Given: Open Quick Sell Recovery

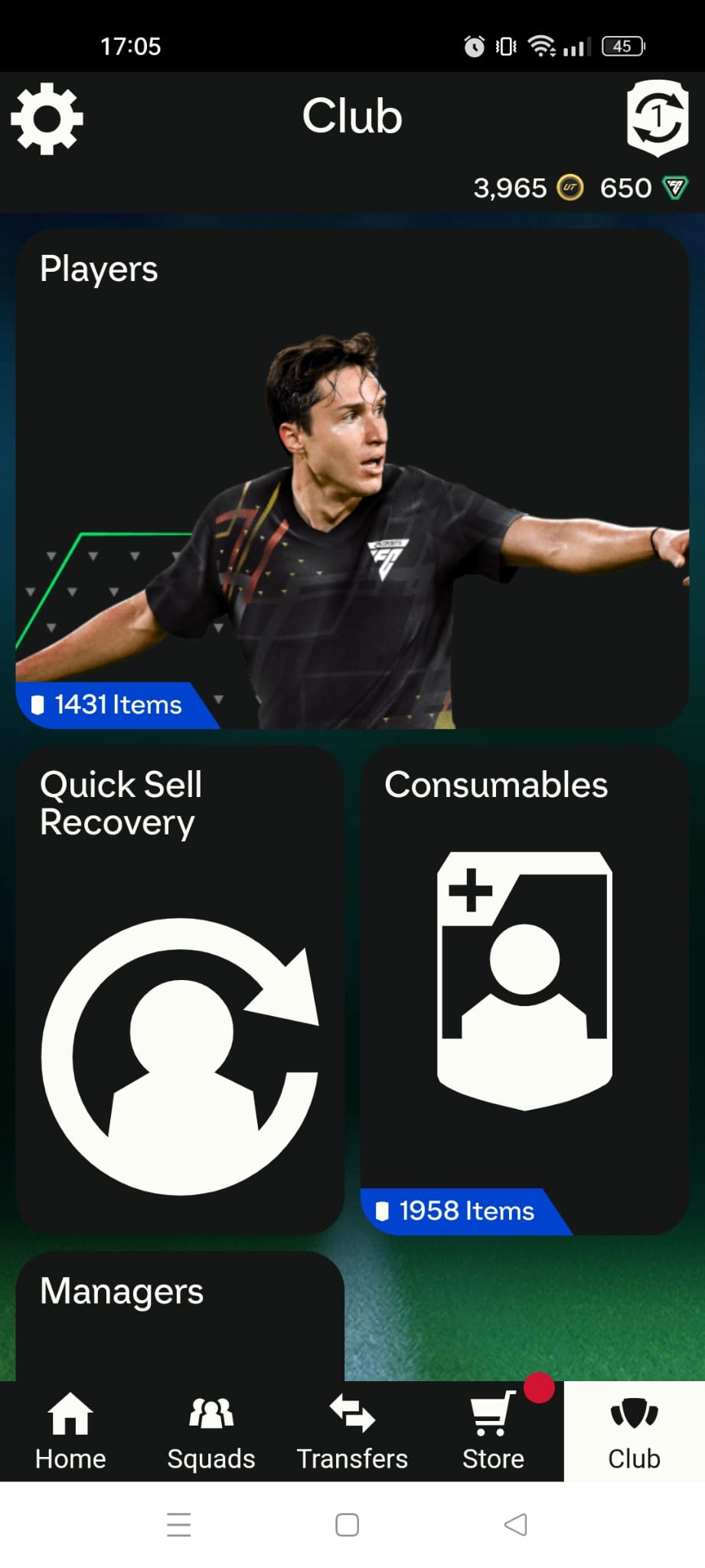Looking at the screenshot, I should click(180, 989).
